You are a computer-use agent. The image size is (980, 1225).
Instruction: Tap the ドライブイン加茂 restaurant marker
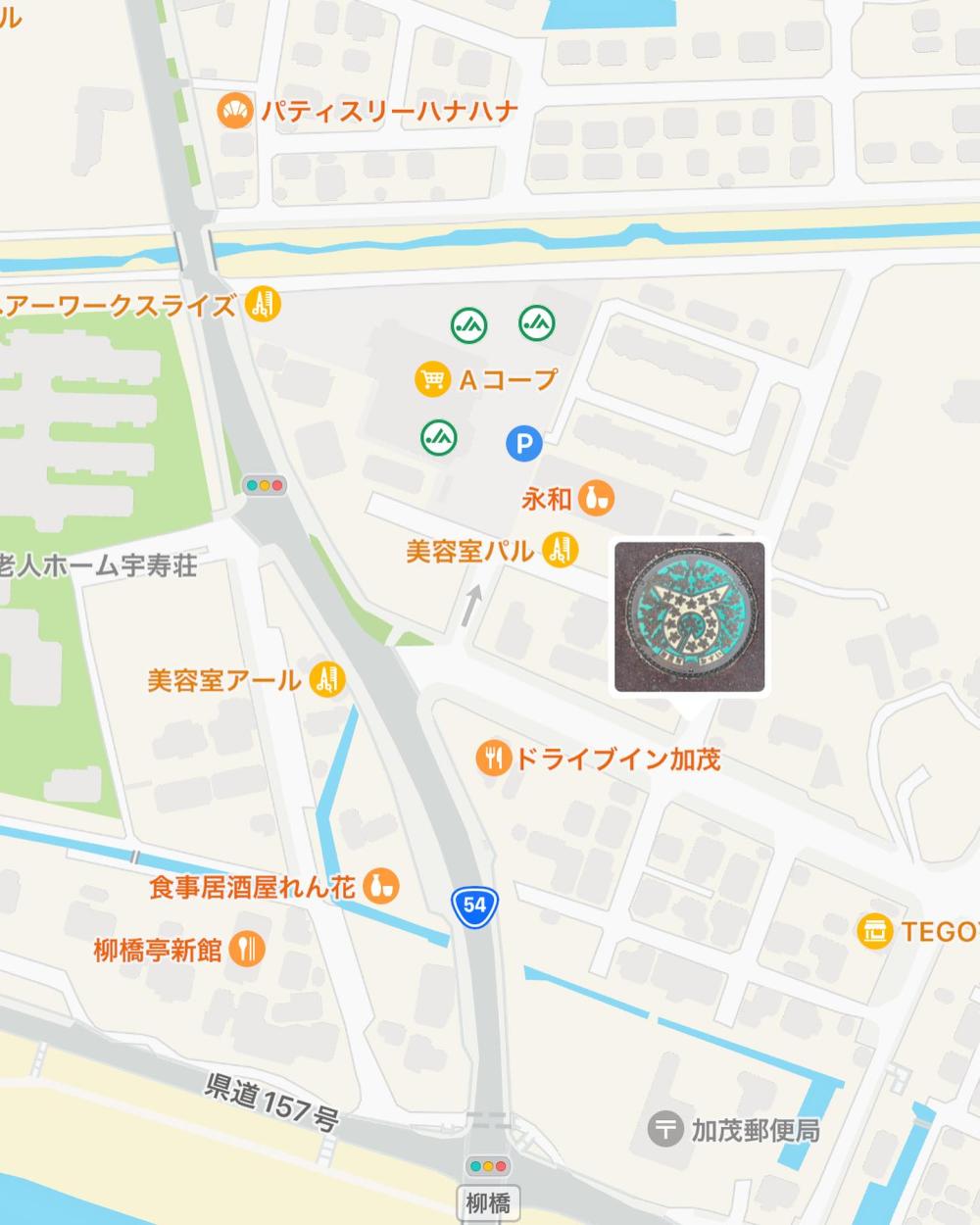(x=494, y=758)
